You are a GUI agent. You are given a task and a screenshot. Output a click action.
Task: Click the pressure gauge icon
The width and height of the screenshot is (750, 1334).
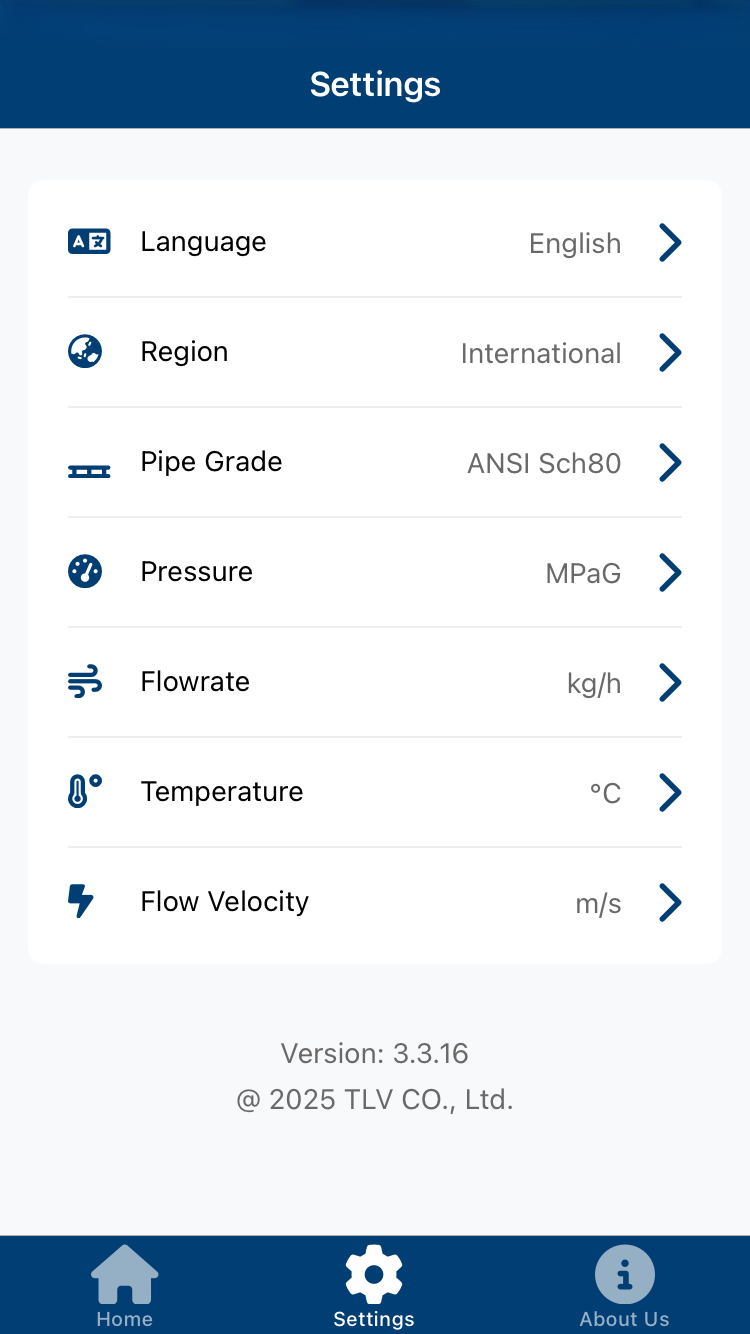pyautogui.click(x=85, y=571)
